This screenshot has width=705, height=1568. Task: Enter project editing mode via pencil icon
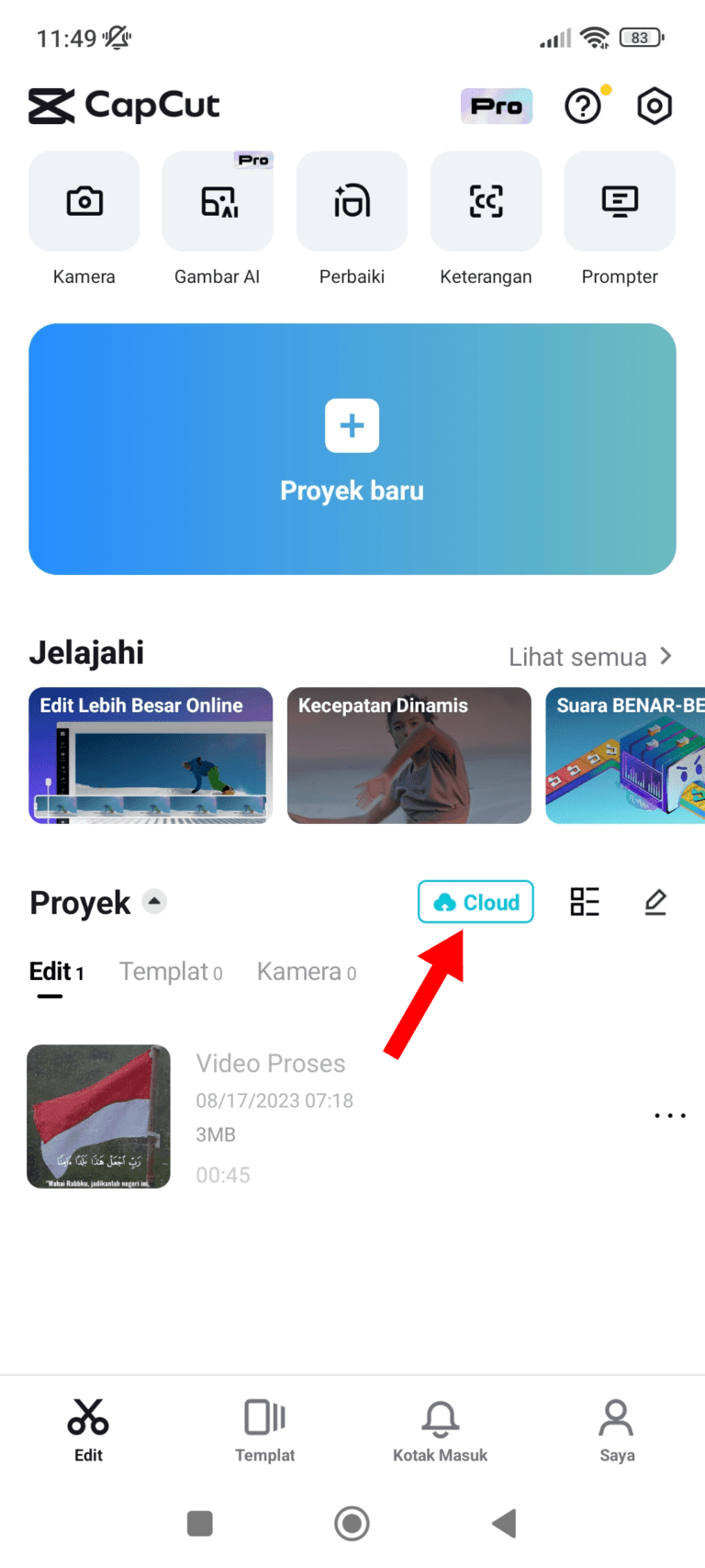655,902
